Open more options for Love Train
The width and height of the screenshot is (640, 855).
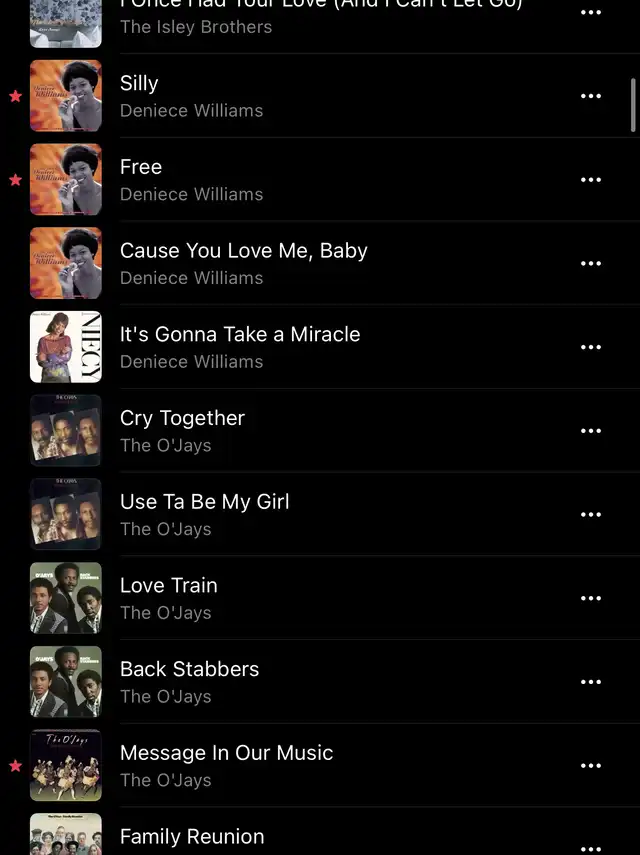pyautogui.click(x=591, y=598)
